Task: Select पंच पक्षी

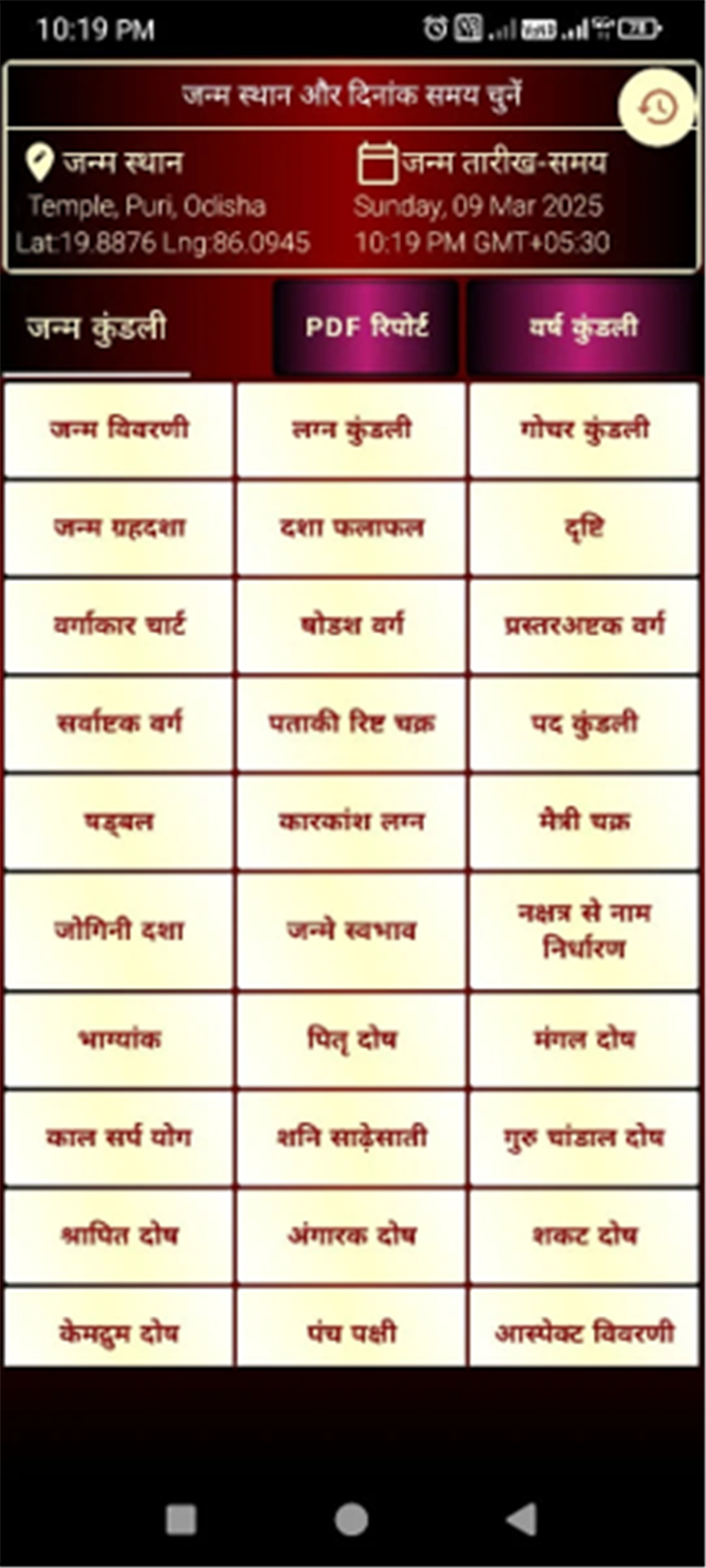Action: (x=351, y=1331)
